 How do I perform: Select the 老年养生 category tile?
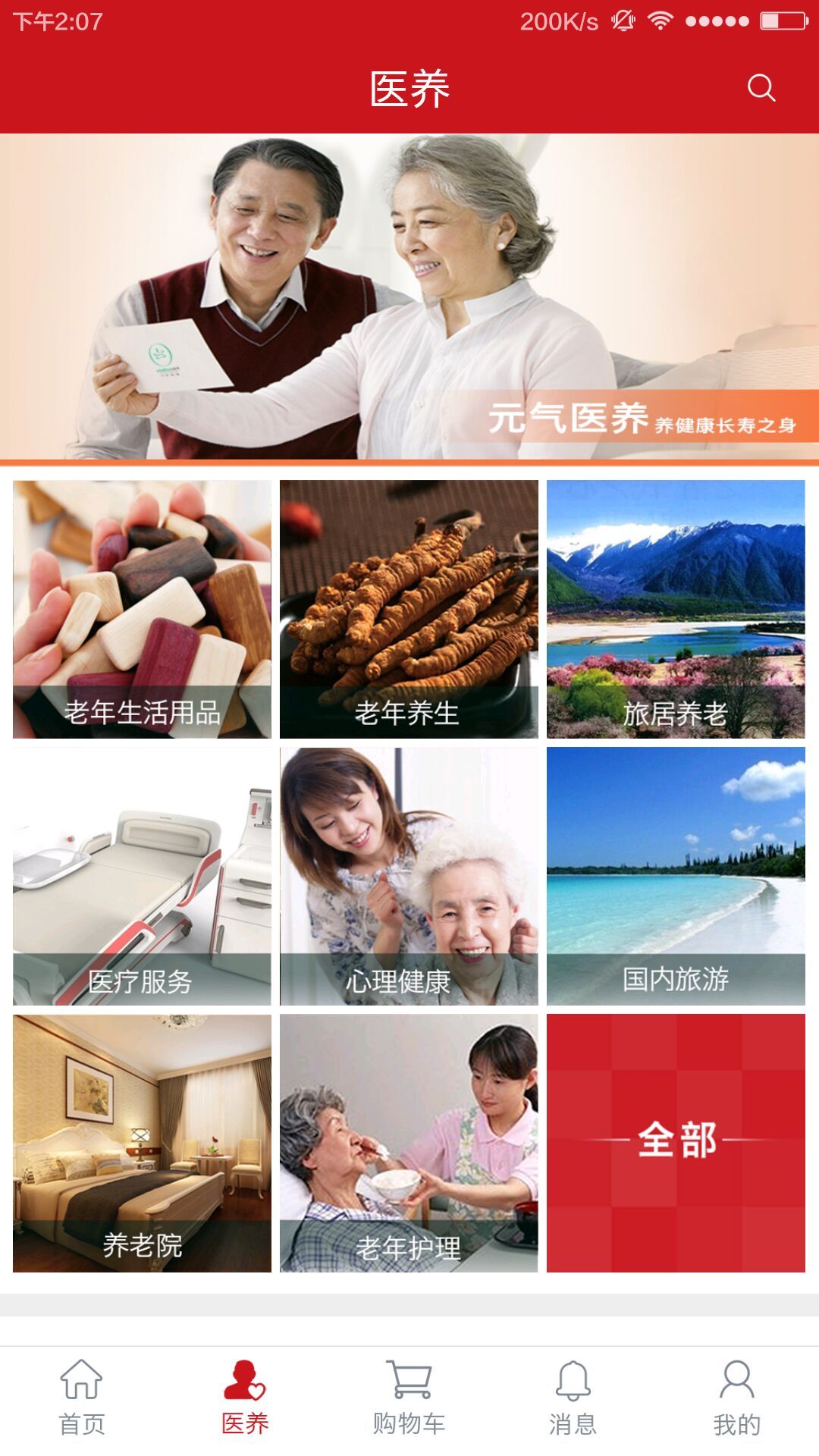click(x=409, y=609)
